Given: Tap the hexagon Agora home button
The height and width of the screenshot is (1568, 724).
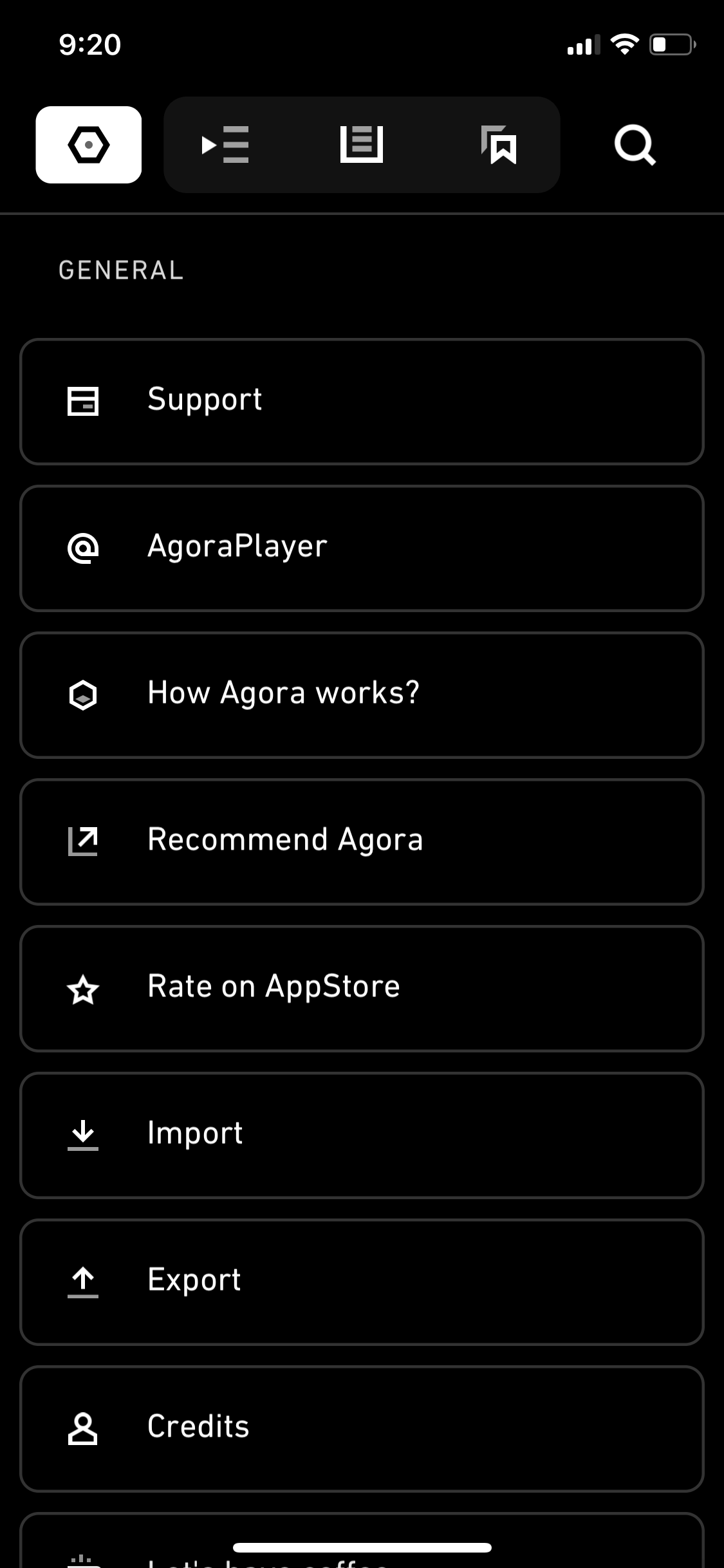Looking at the screenshot, I should pos(89,145).
